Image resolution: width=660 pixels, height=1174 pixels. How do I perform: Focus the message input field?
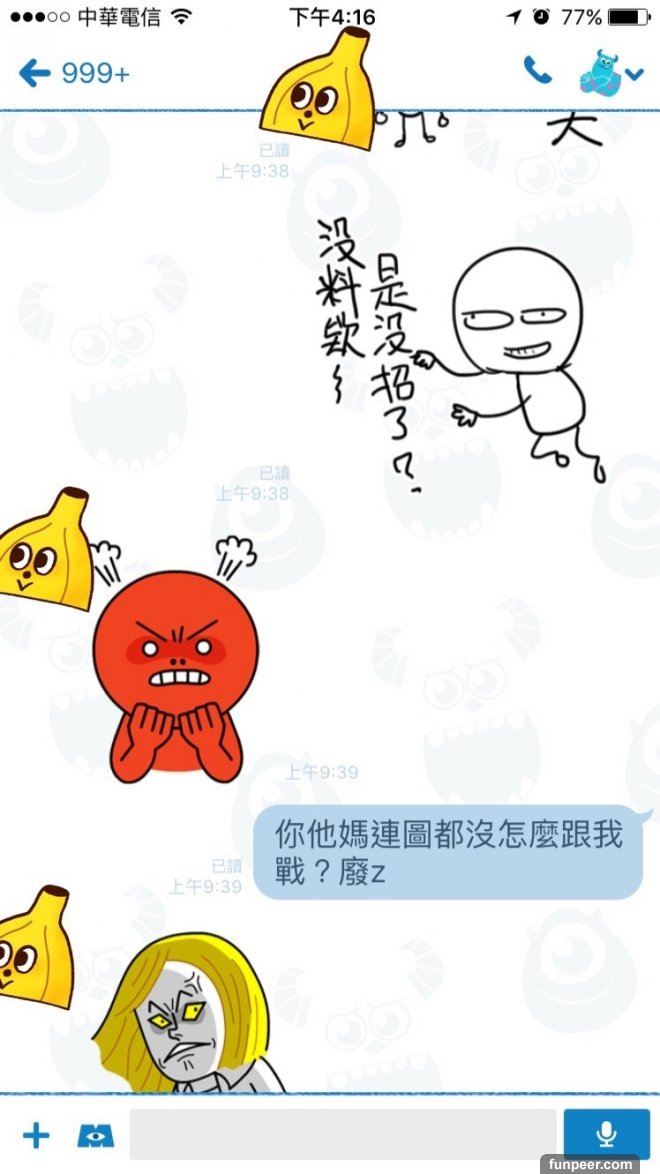tap(343, 1134)
